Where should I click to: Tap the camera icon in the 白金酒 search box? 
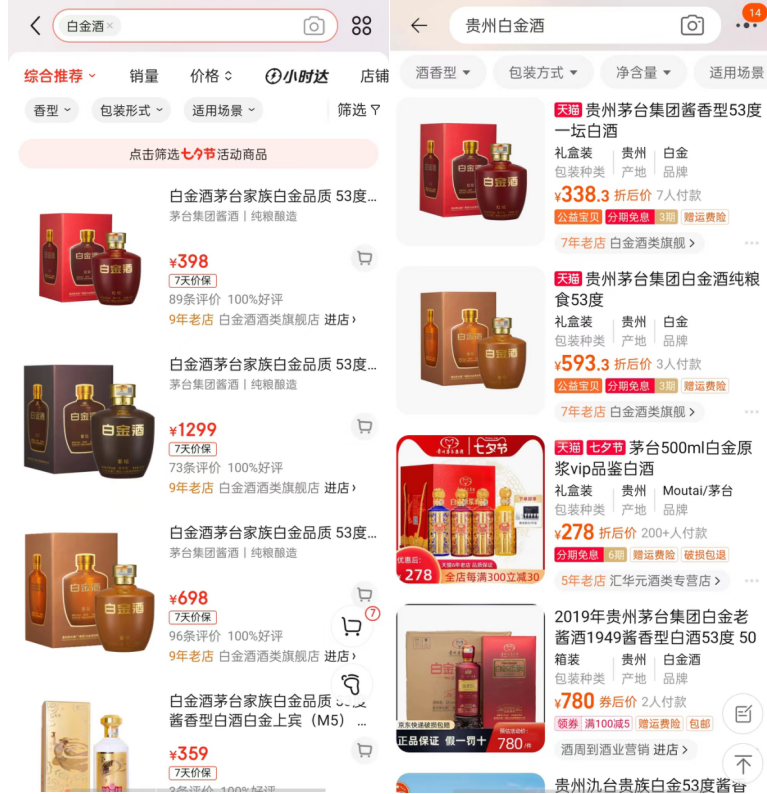pyautogui.click(x=314, y=26)
